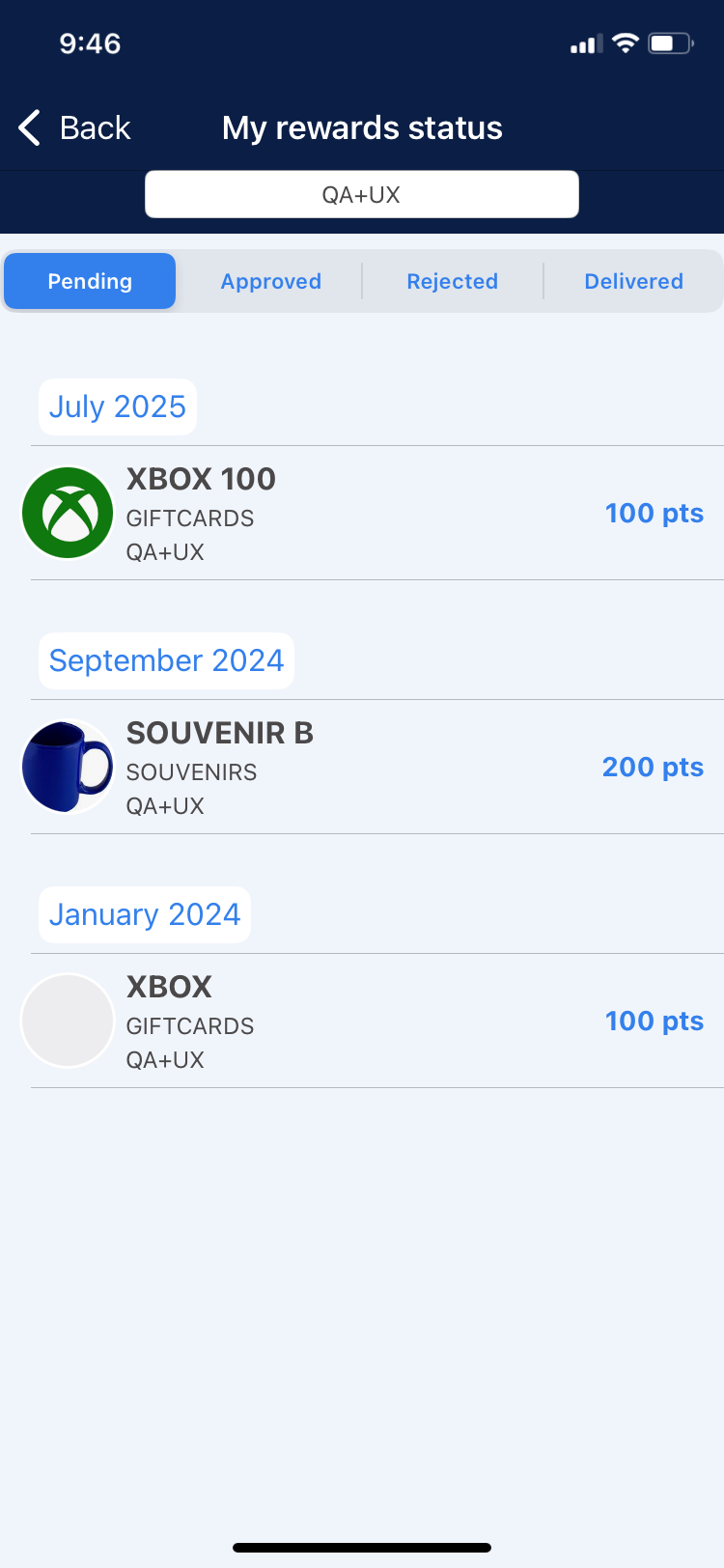Viewport: 724px width, 1568px height.
Task: Select the Pending tab
Action: (90, 281)
